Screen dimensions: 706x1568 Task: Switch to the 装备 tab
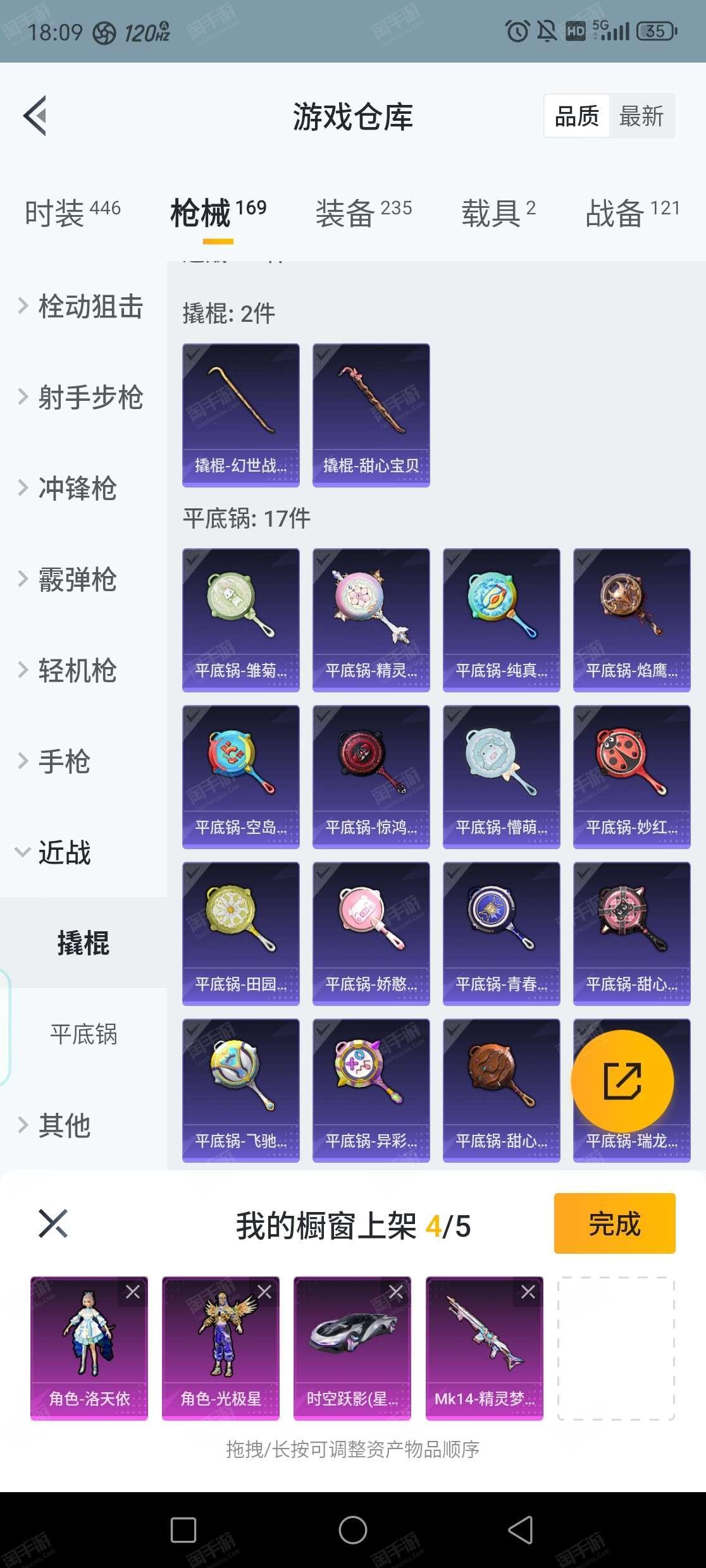tap(364, 212)
